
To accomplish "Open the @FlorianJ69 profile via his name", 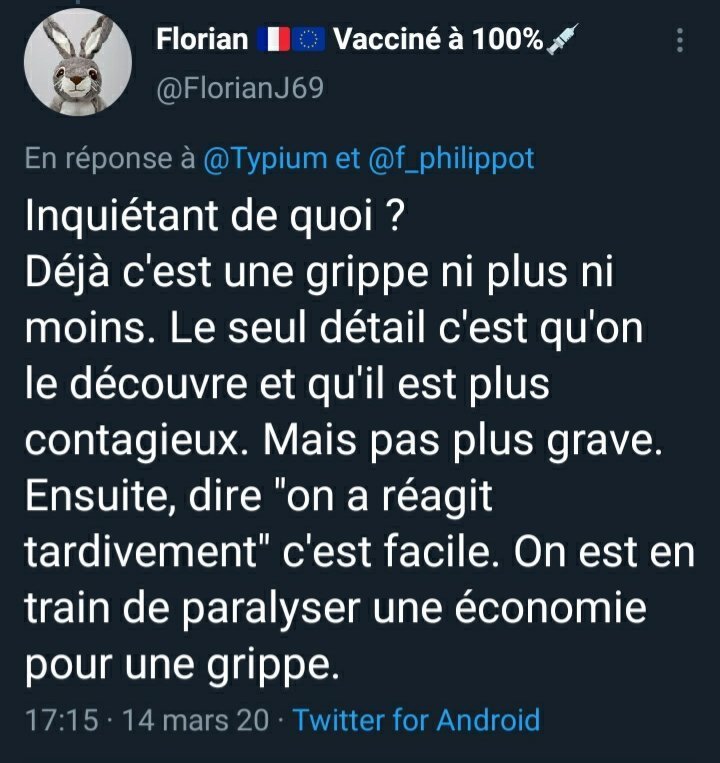I will coord(202,40).
